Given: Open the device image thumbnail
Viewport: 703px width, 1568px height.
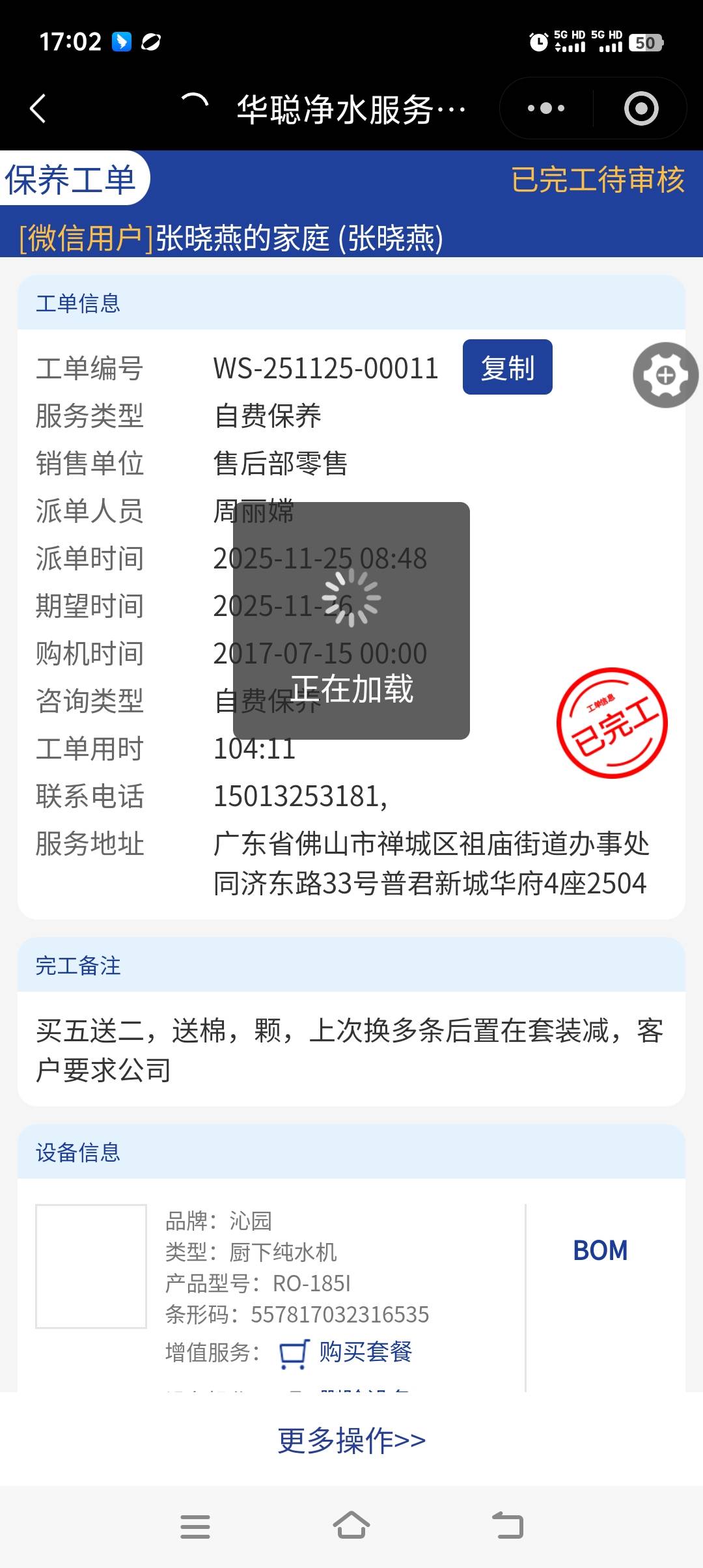Looking at the screenshot, I should [x=91, y=1266].
